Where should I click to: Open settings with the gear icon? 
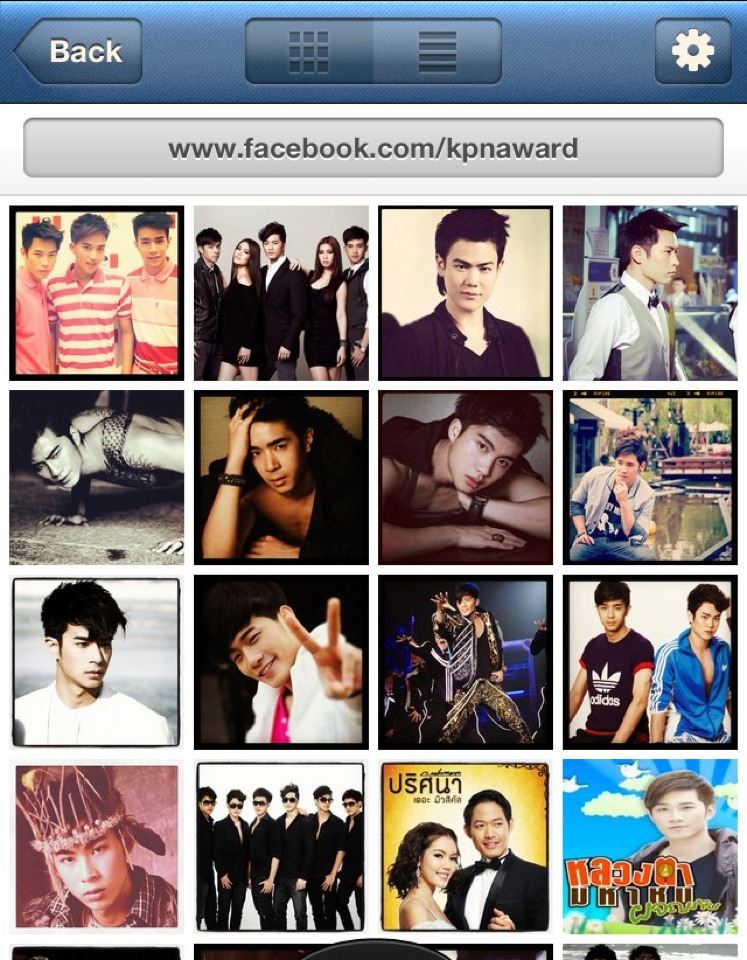692,51
